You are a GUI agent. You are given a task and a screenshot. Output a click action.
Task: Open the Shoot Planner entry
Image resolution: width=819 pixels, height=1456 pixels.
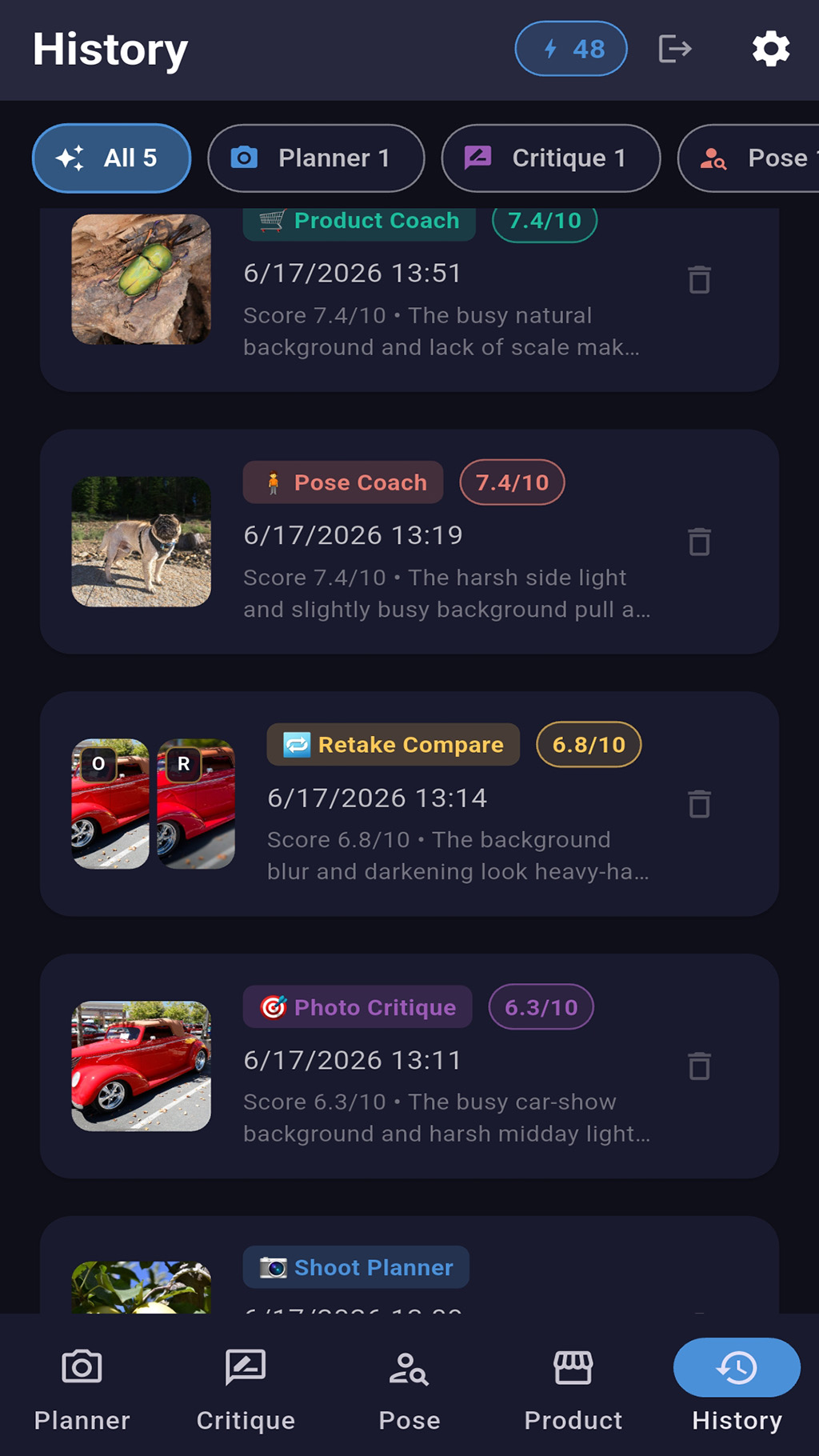pyautogui.click(x=409, y=1265)
